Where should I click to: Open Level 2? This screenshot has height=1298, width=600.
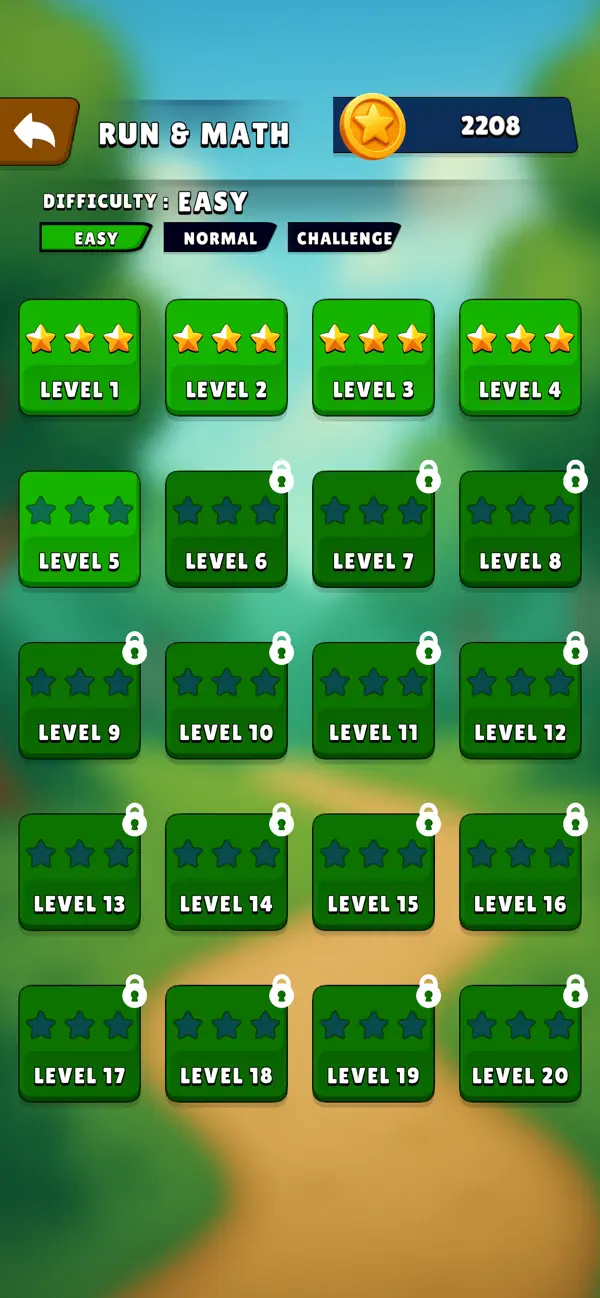[226, 358]
